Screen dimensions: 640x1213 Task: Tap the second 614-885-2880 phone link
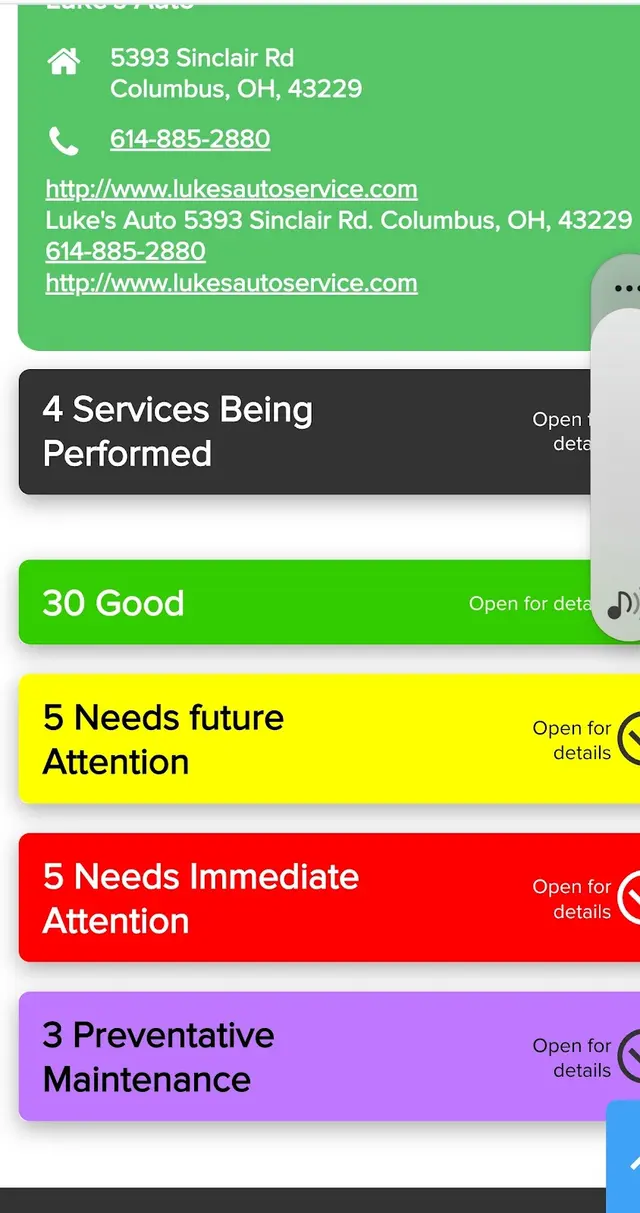126,251
